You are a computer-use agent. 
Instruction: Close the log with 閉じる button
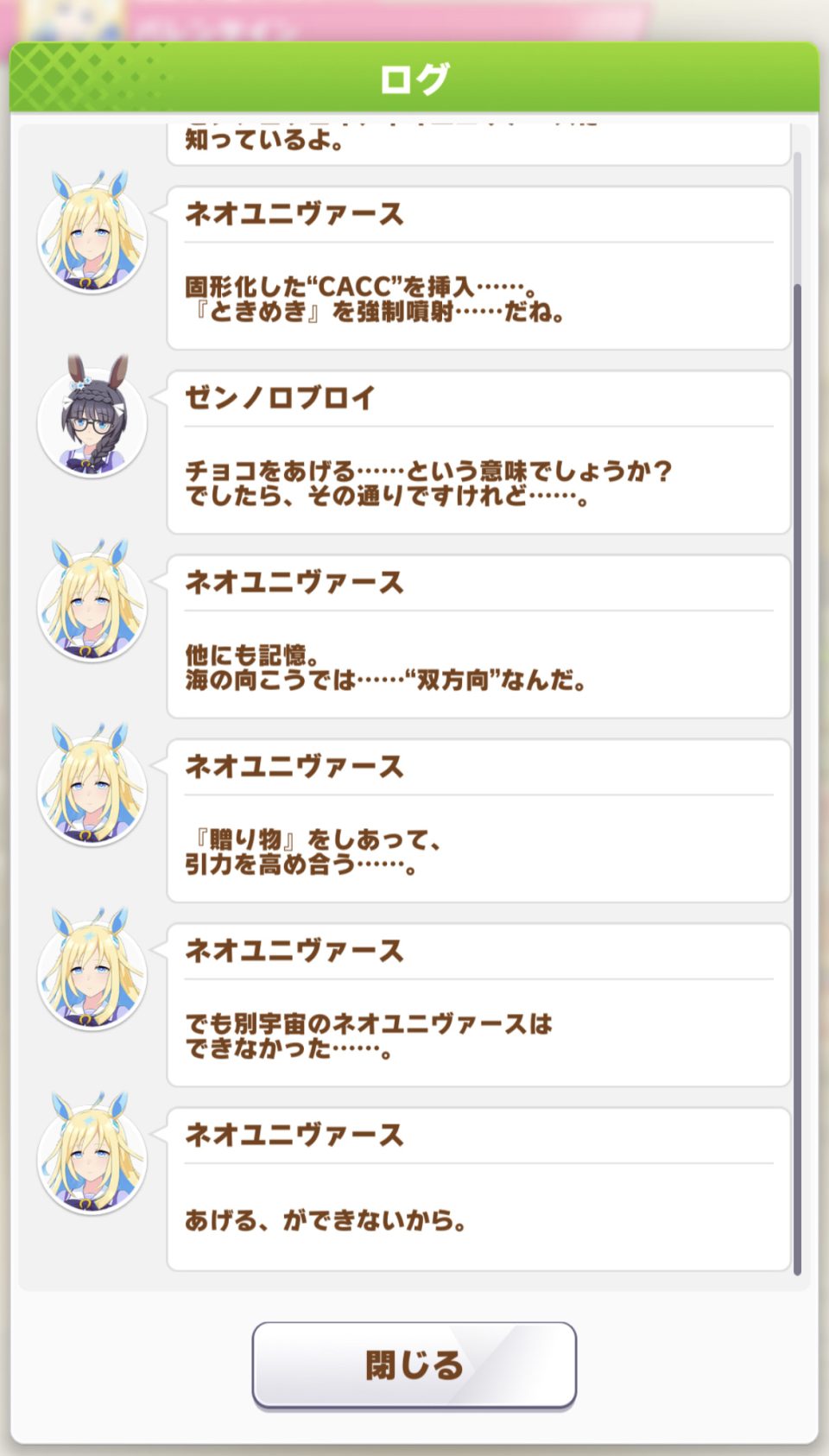click(414, 1364)
